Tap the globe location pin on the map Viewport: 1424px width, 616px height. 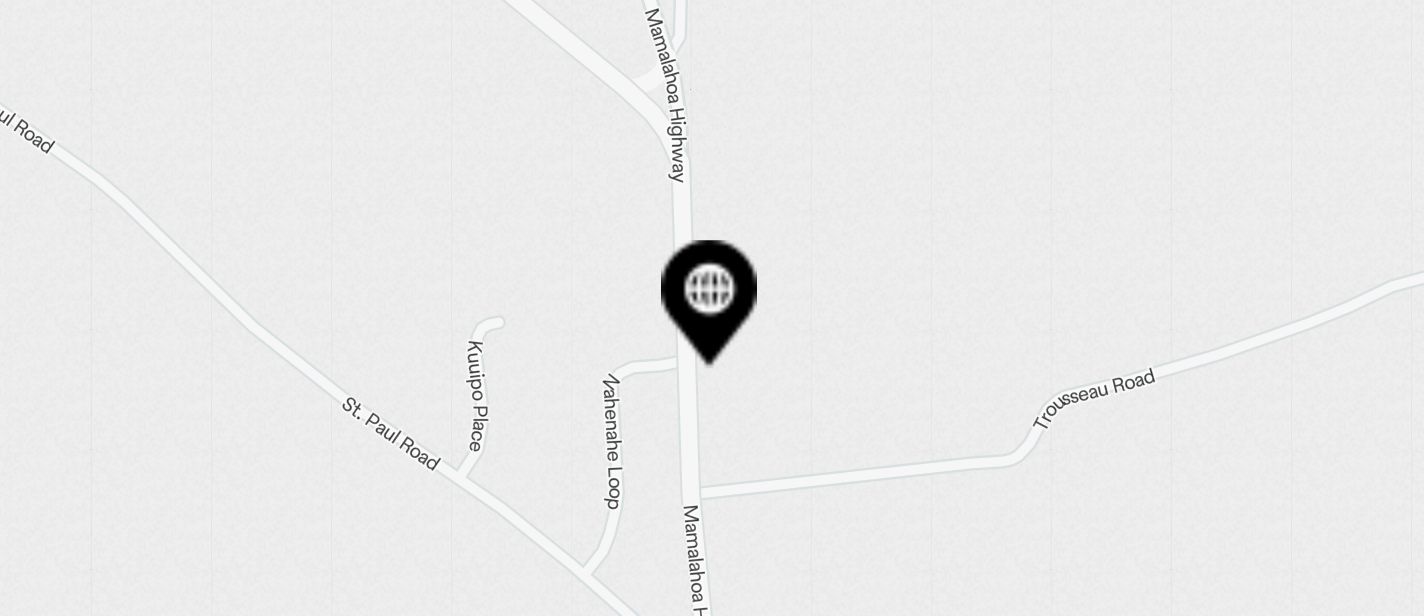pos(709,293)
